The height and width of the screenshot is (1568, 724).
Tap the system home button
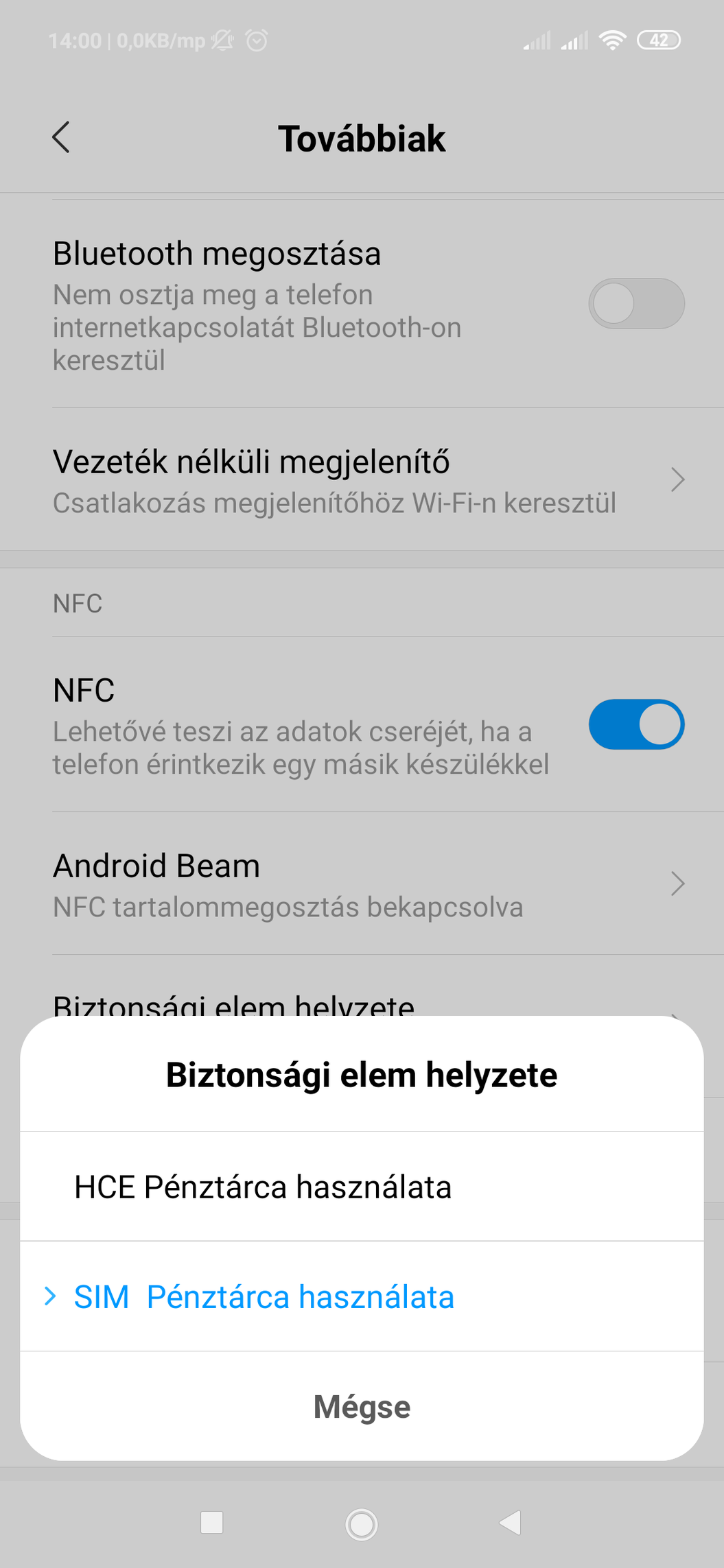[x=362, y=1523]
